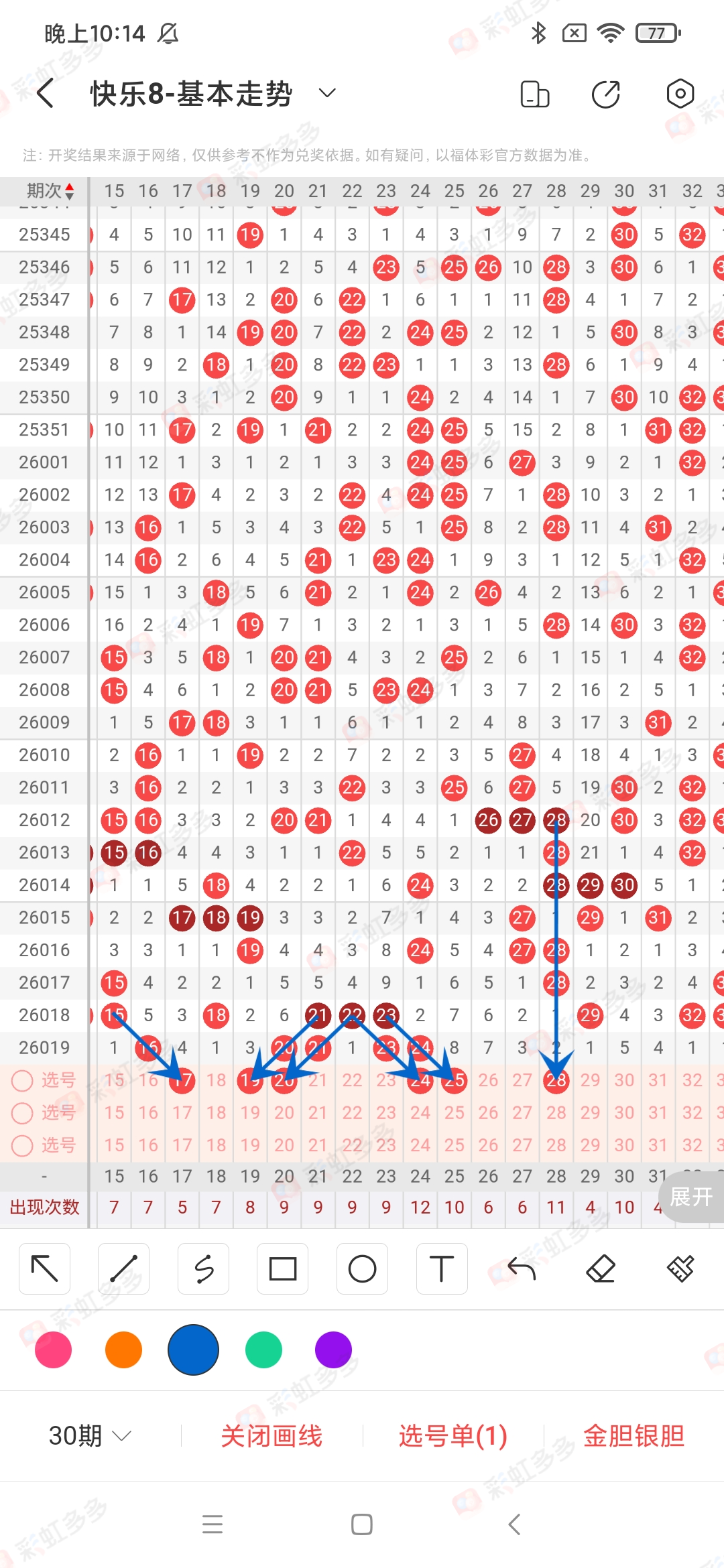Pick the rectangle shape tool
The image size is (724, 1568).
coord(282,1268)
